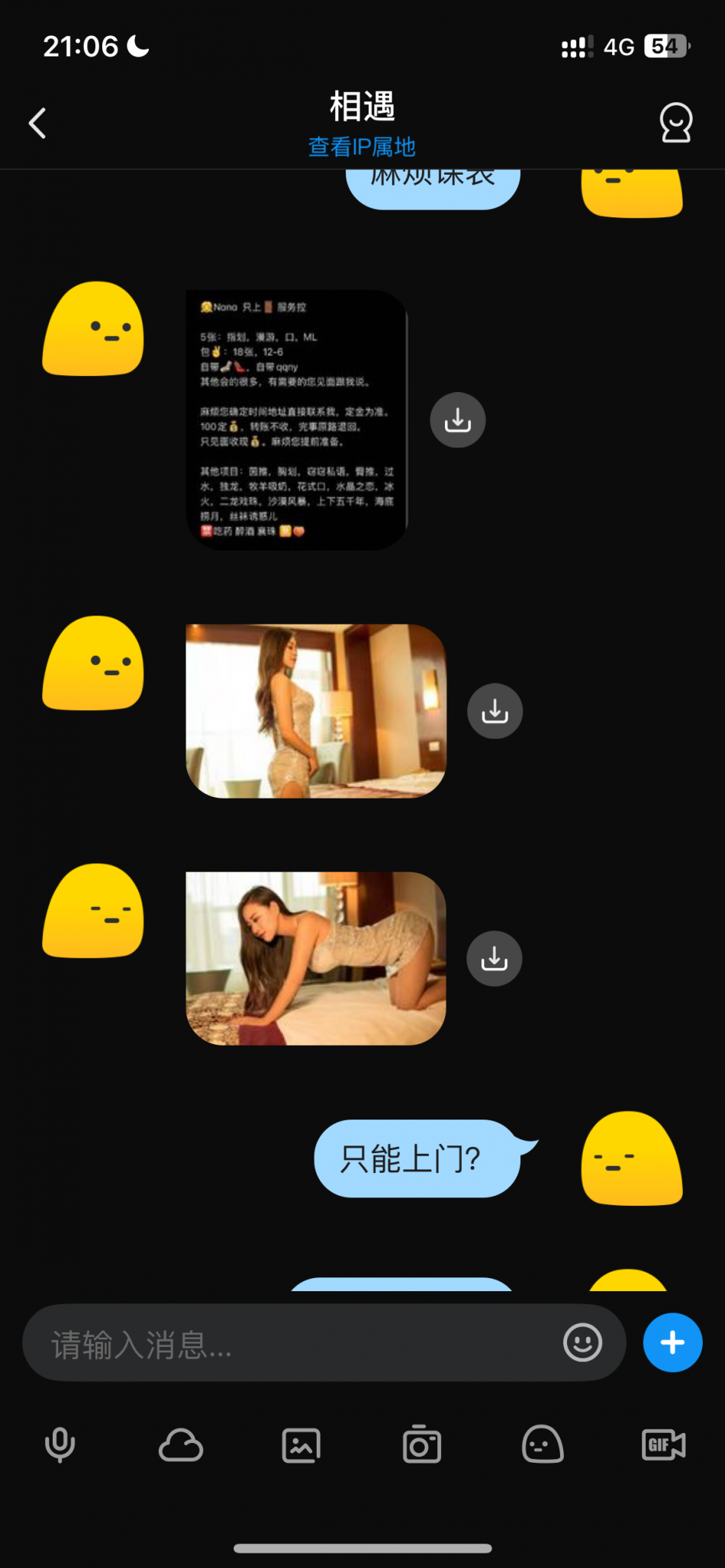
Task: Open the emoji picker
Action: click(x=582, y=1342)
